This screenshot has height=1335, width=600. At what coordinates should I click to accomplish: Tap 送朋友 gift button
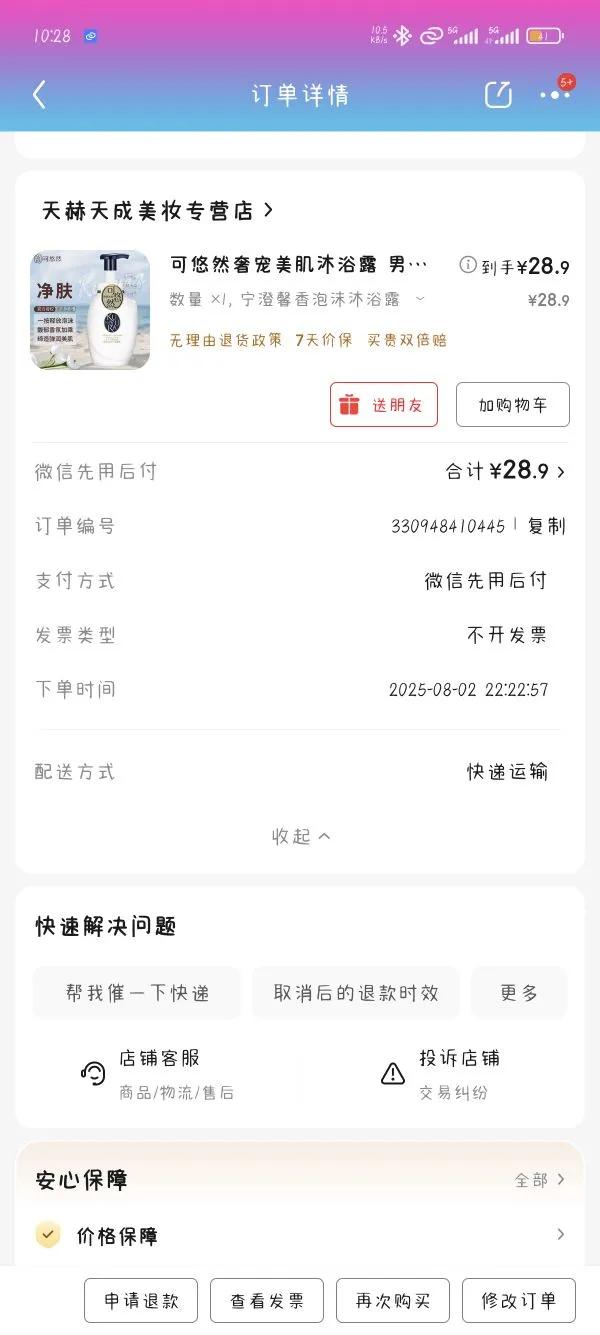pos(384,405)
